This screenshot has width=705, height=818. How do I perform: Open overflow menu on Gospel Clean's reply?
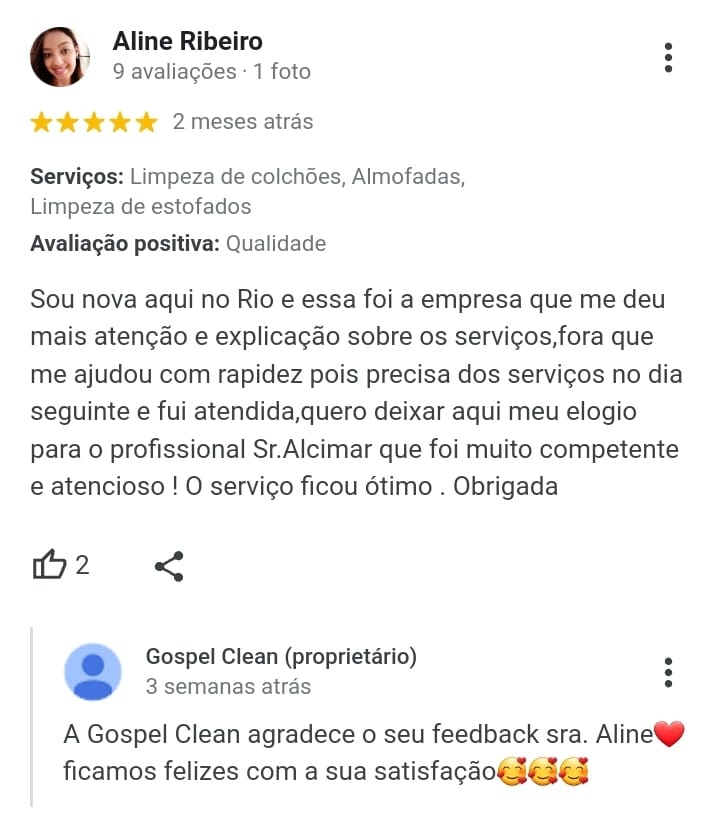668,672
